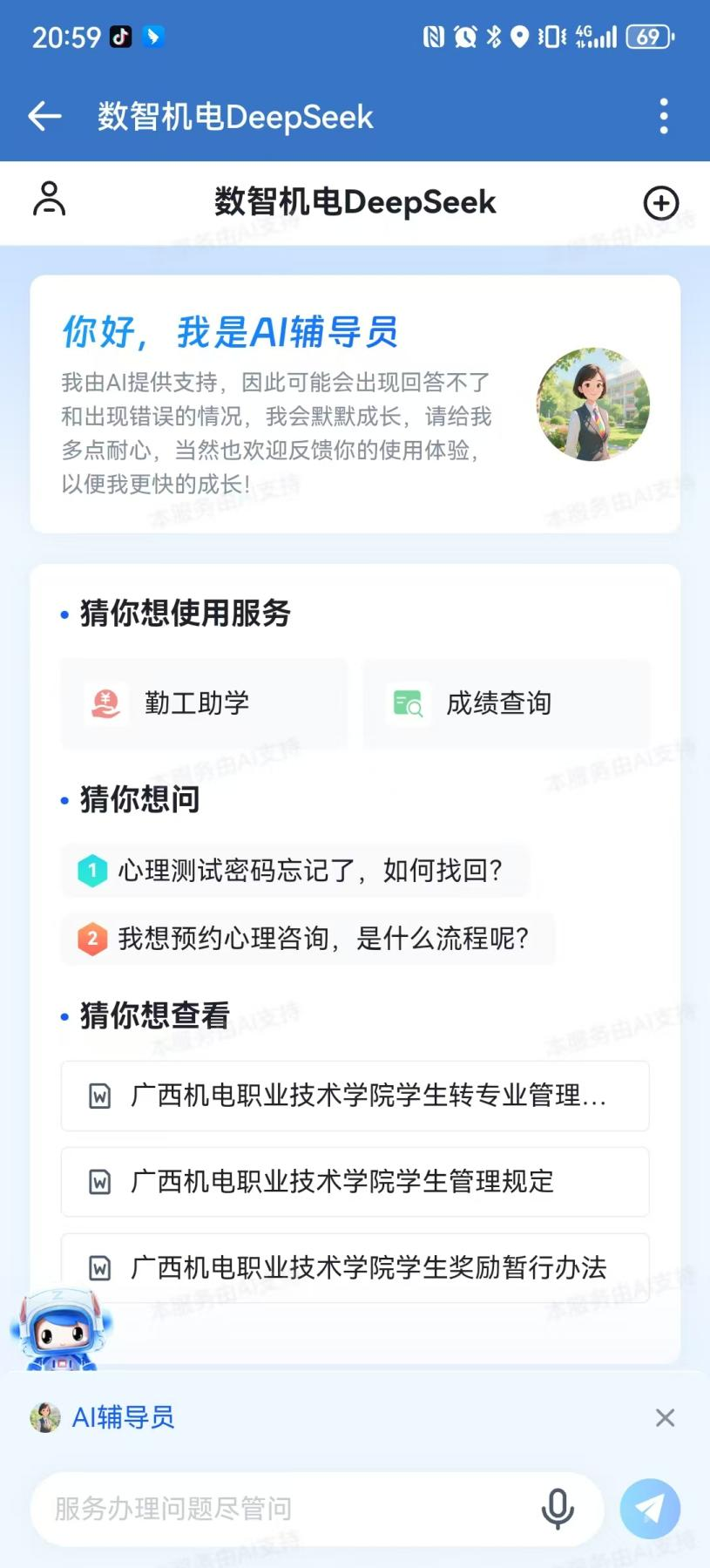This screenshot has width=710, height=1568.
Task: Send the message with paper plane
Action: (650, 1509)
